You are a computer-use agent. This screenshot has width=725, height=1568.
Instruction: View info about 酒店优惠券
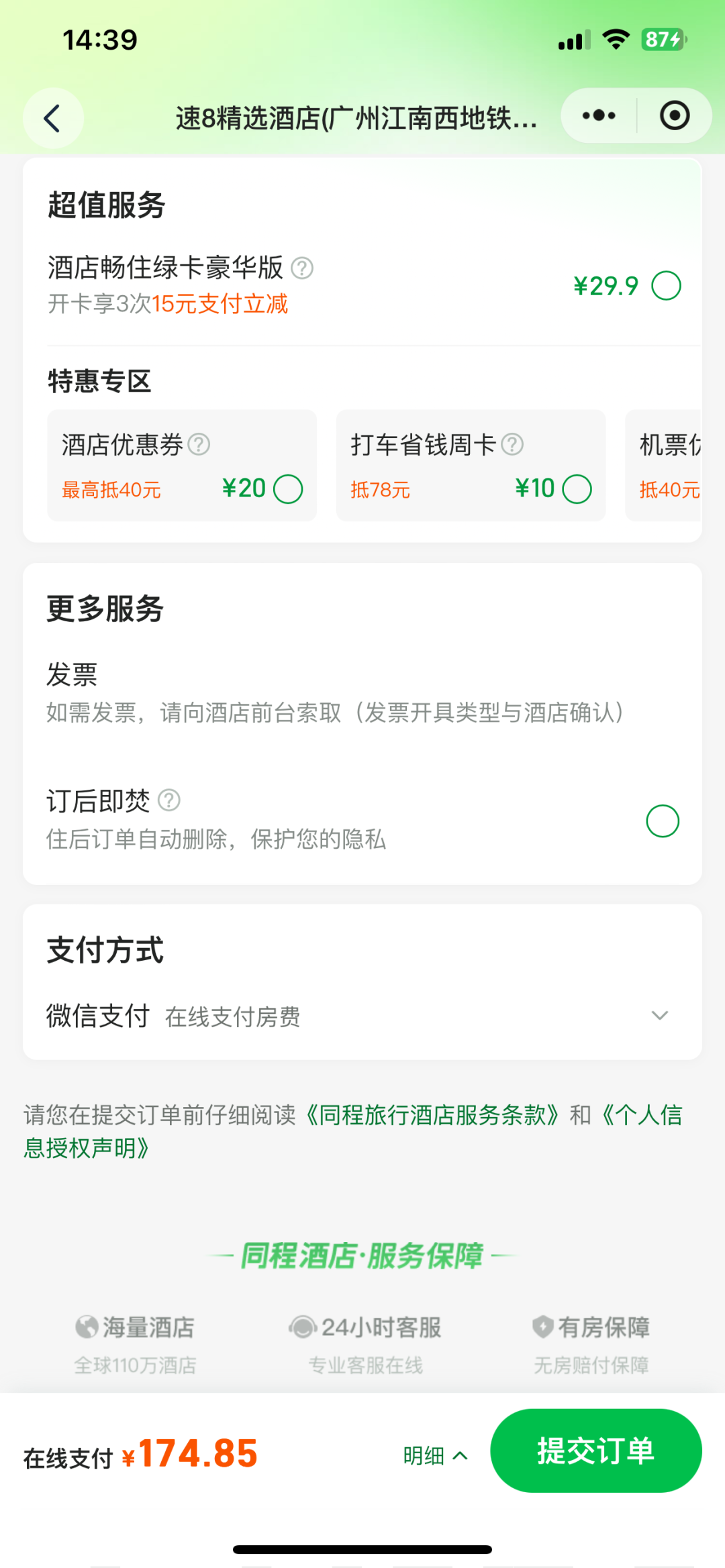[x=199, y=444]
